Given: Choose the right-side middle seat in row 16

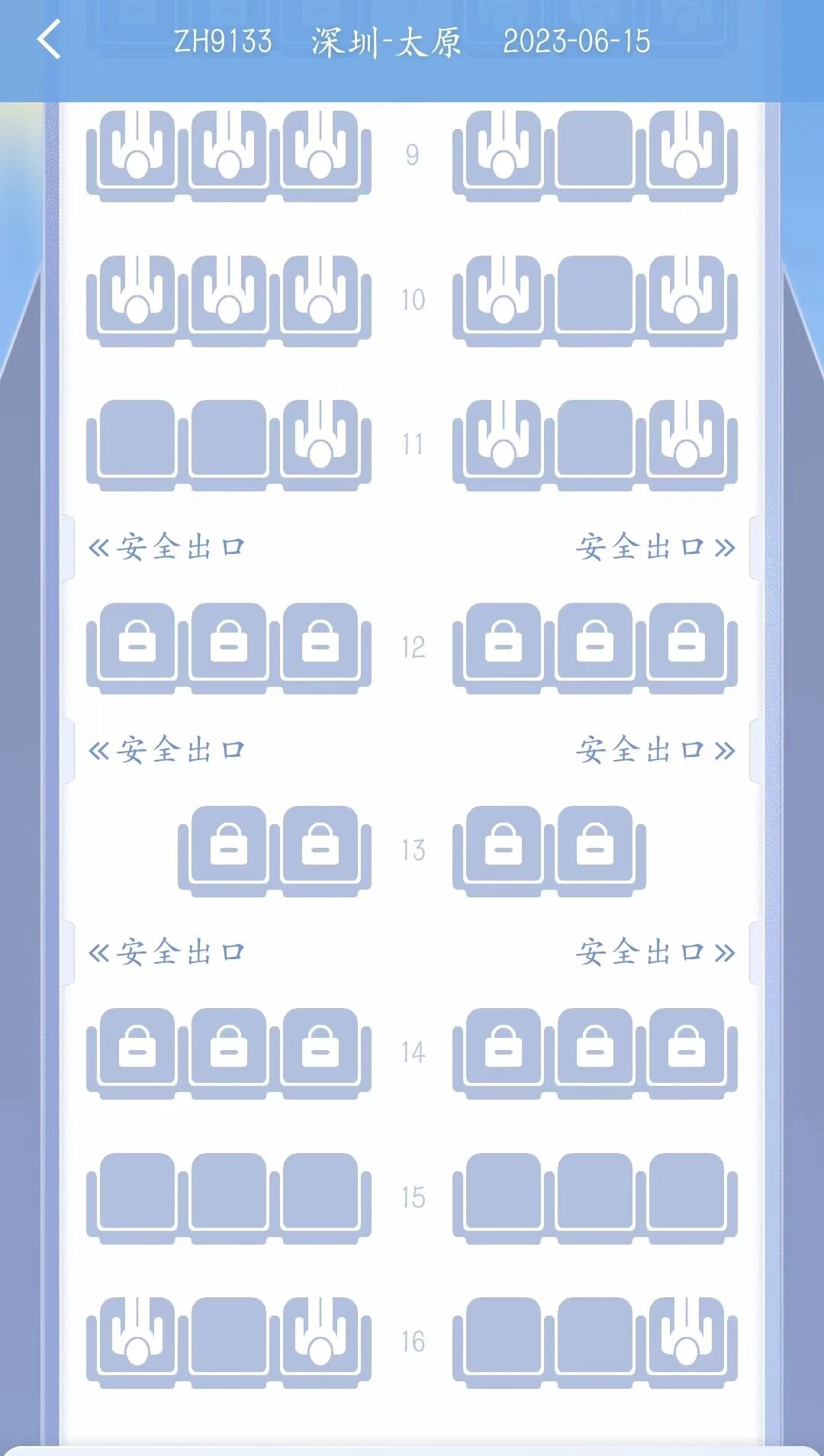Looking at the screenshot, I should [594, 1337].
